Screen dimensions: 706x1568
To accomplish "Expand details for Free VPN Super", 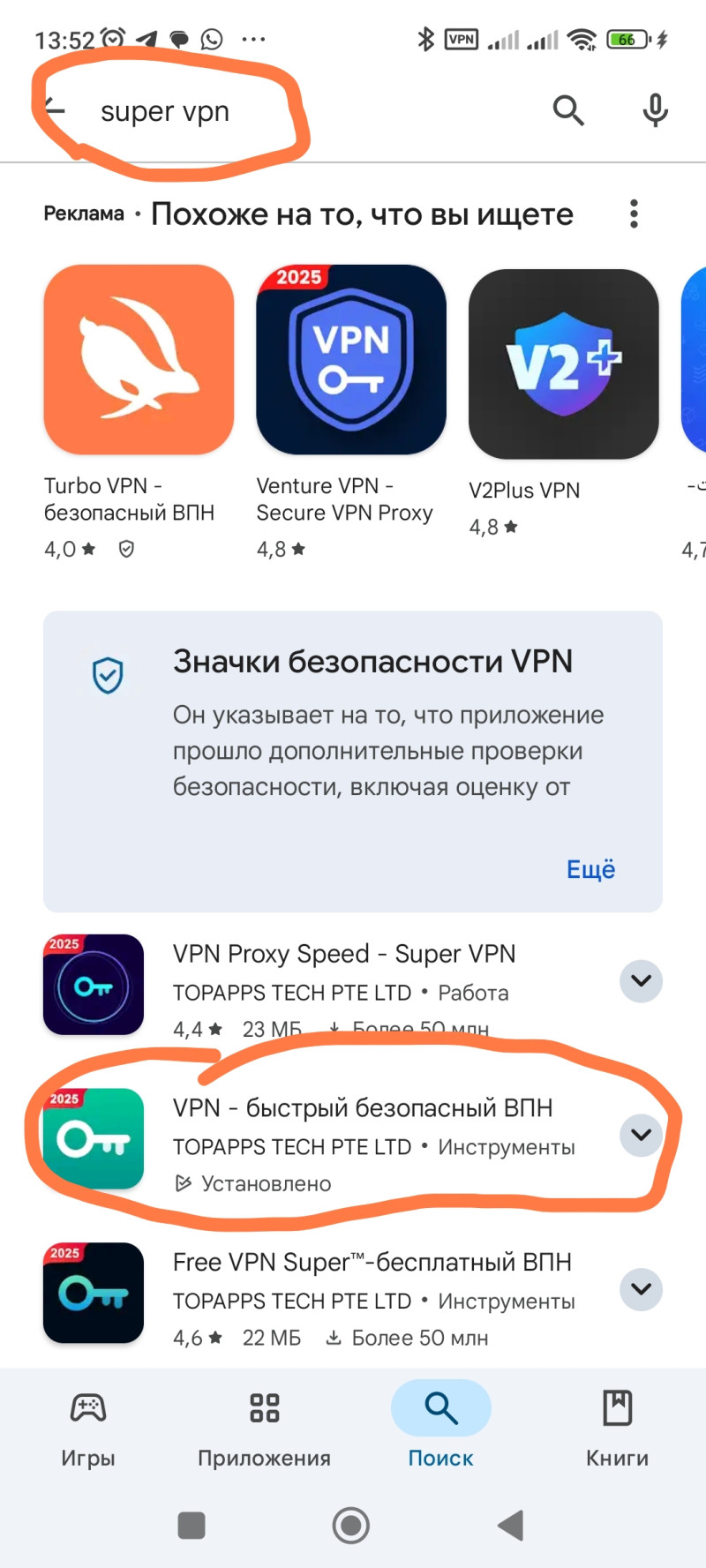I will [642, 1290].
